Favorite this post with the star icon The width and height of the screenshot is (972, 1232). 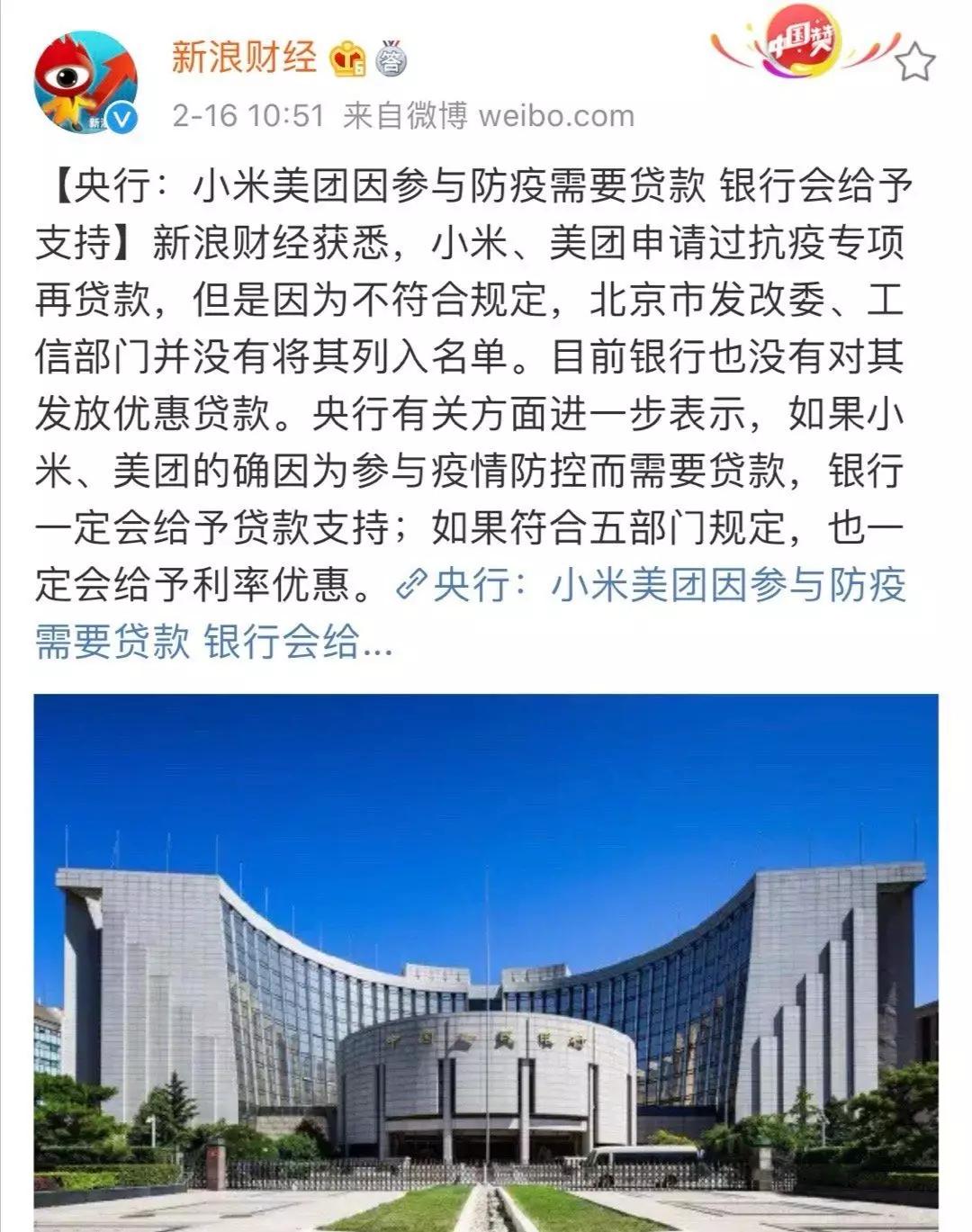point(916,61)
